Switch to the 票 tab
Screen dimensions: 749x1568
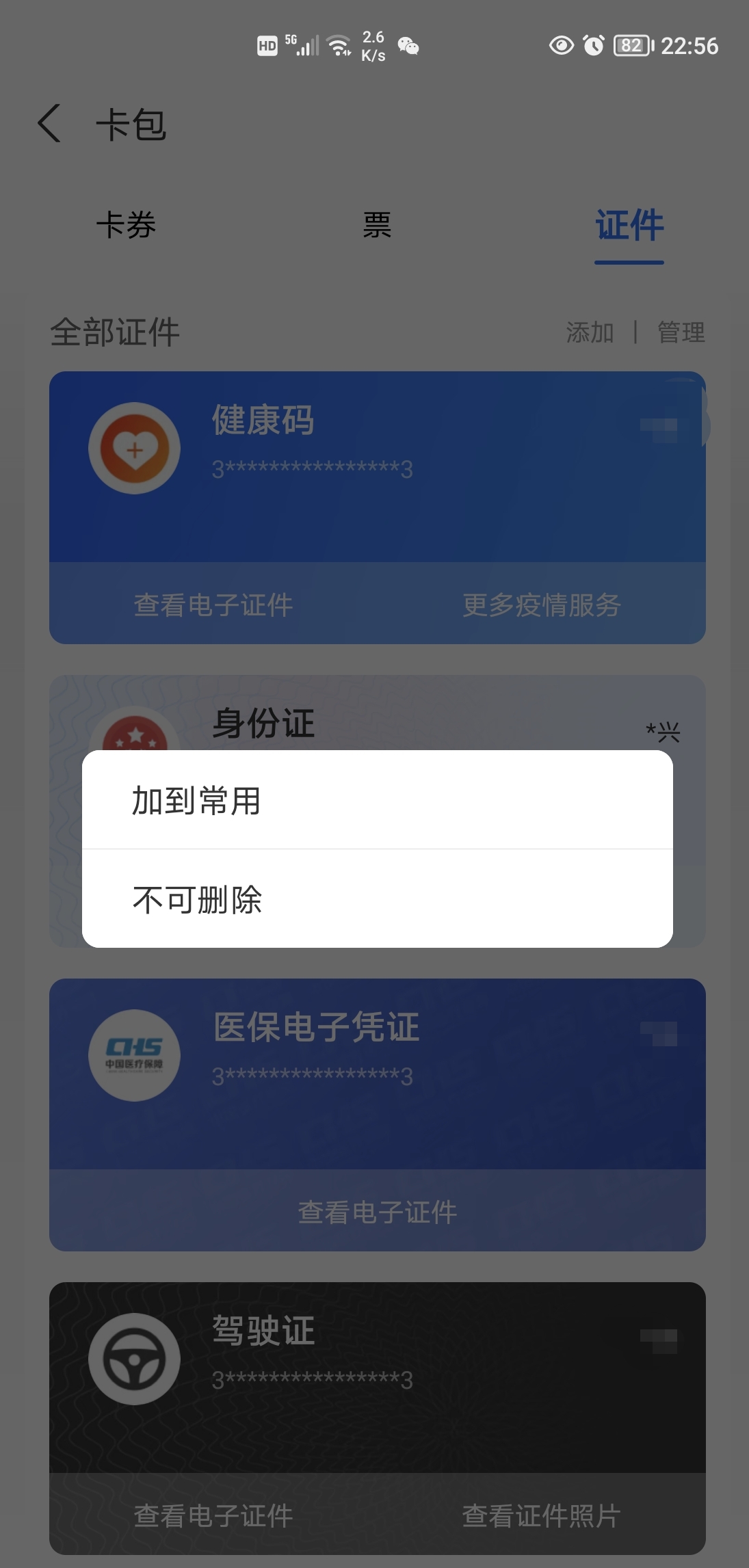click(377, 225)
